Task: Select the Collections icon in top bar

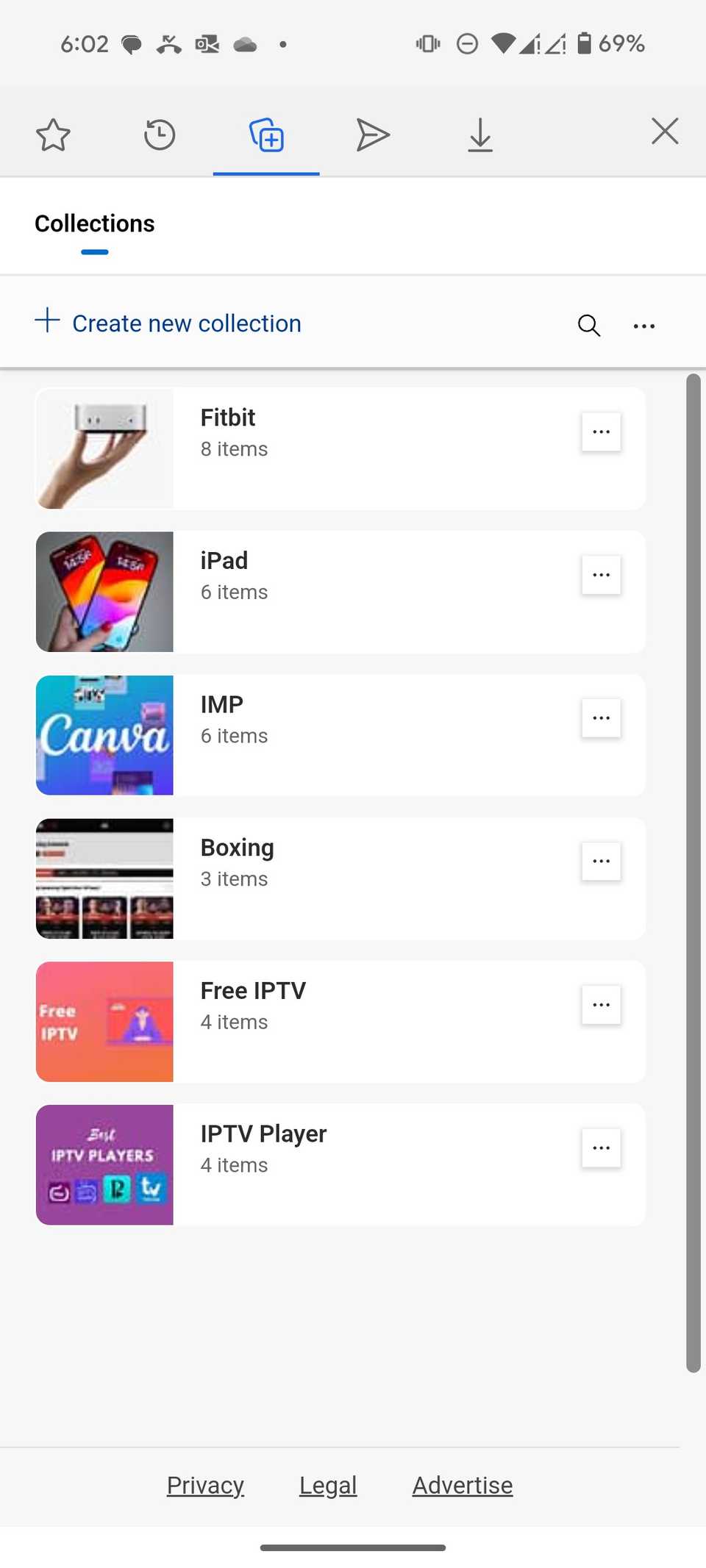Action: click(x=266, y=135)
